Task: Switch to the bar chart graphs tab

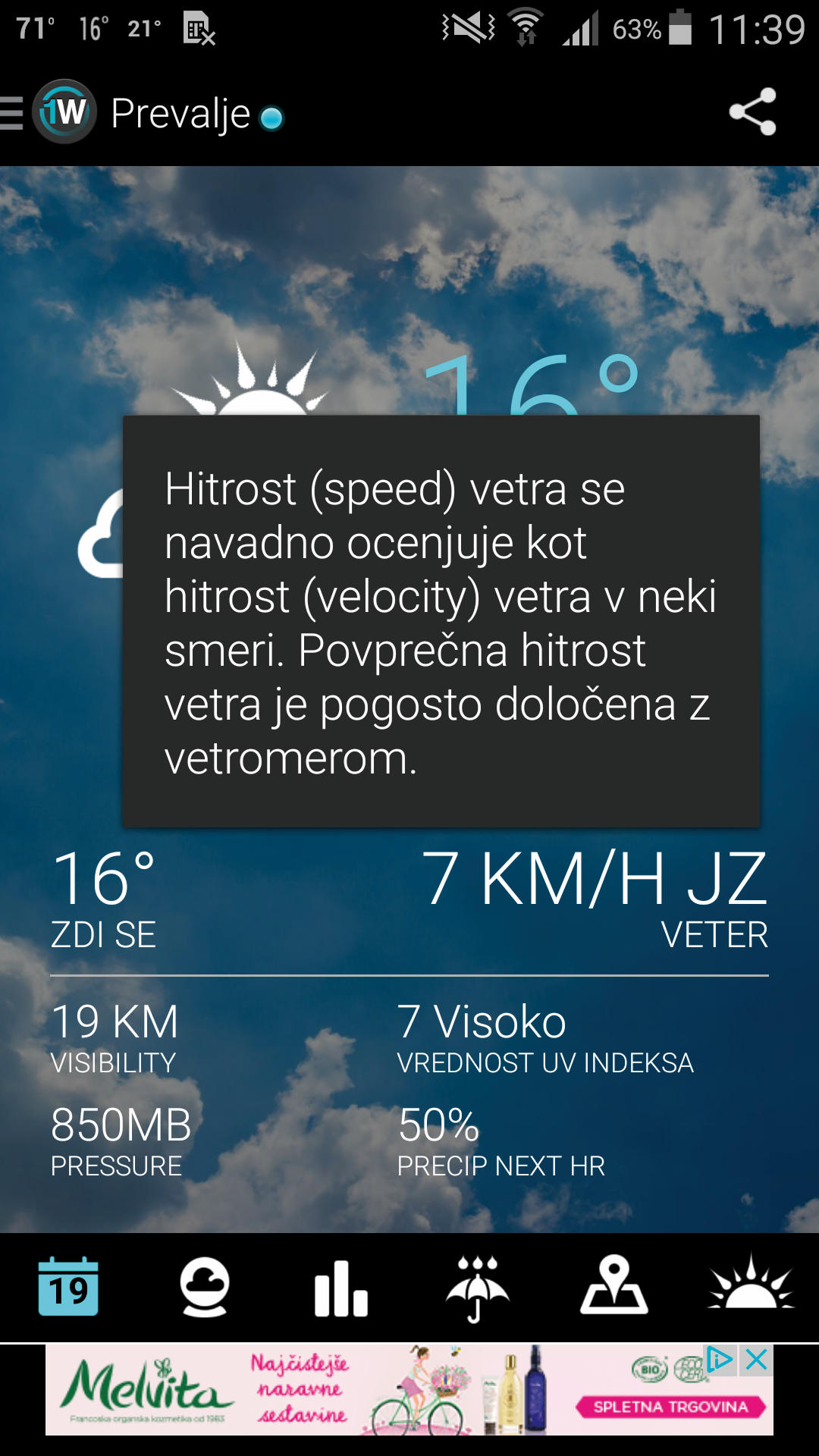Action: click(x=341, y=1287)
